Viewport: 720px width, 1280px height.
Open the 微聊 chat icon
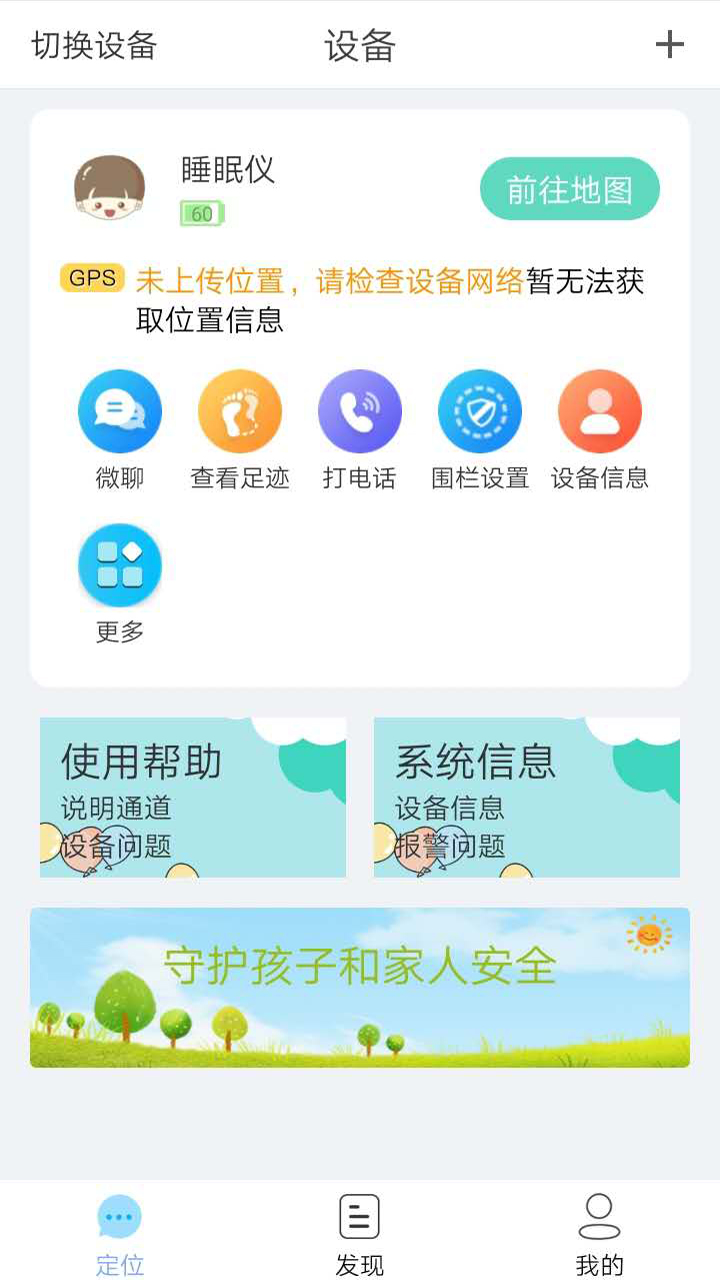(119, 410)
